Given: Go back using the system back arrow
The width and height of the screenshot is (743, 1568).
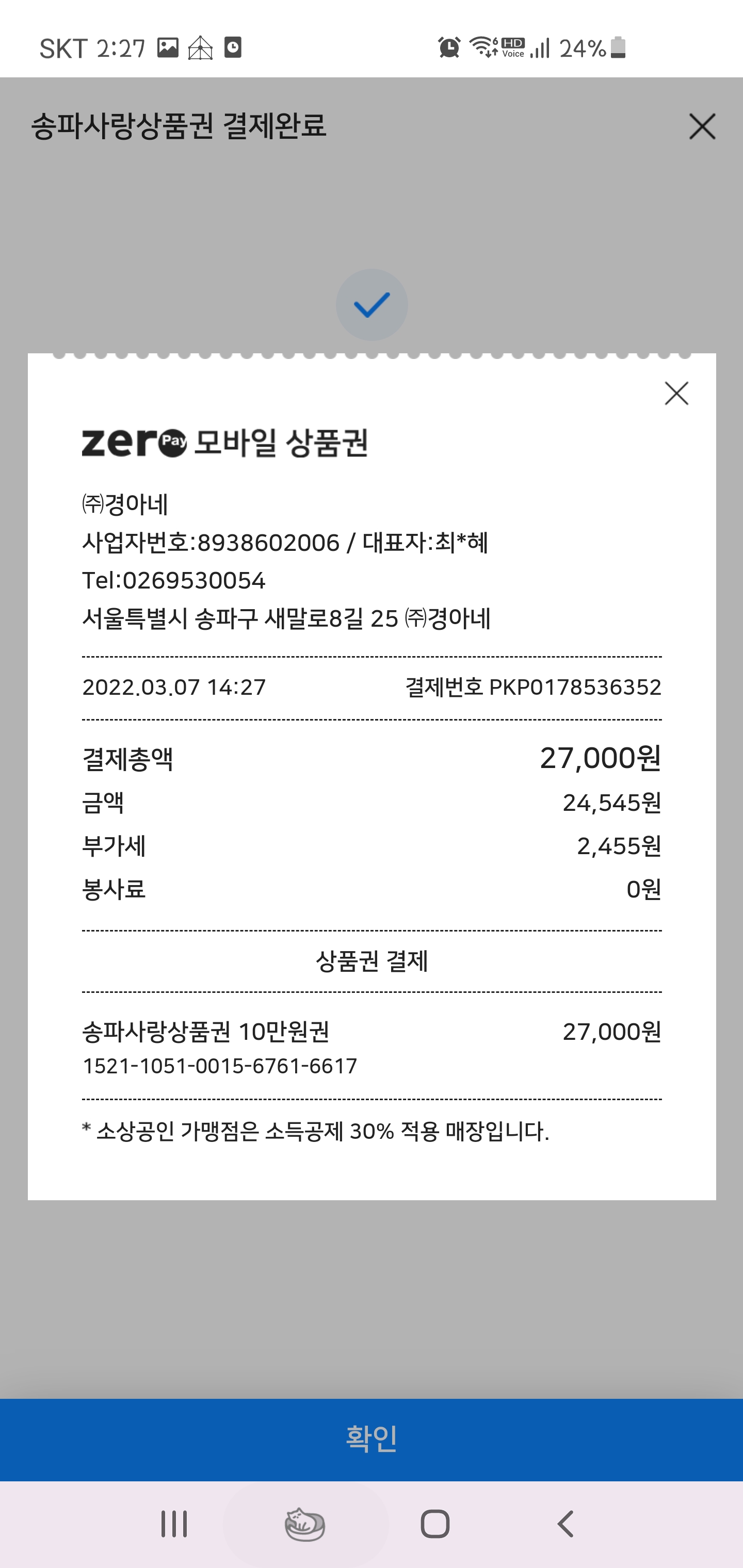Looking at the screenshot, I should click(x=566, y=1524).
